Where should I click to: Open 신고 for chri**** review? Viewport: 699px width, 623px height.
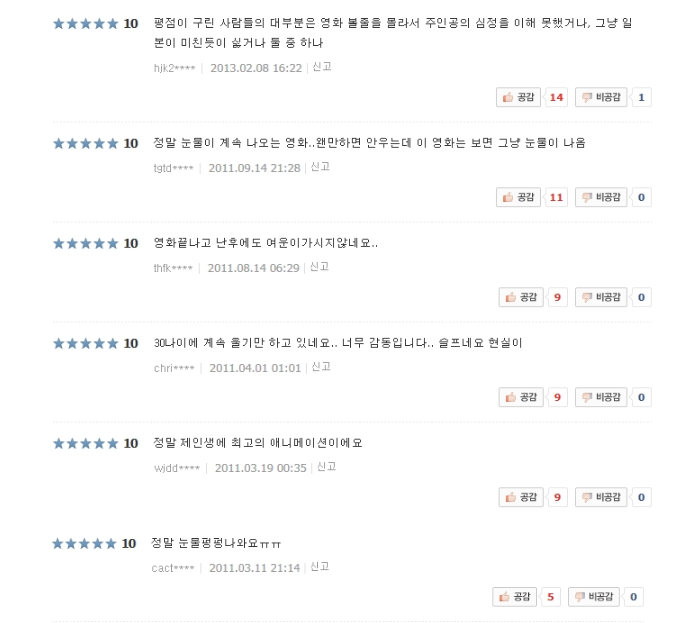pyautogui.click(x=321, y=367)
